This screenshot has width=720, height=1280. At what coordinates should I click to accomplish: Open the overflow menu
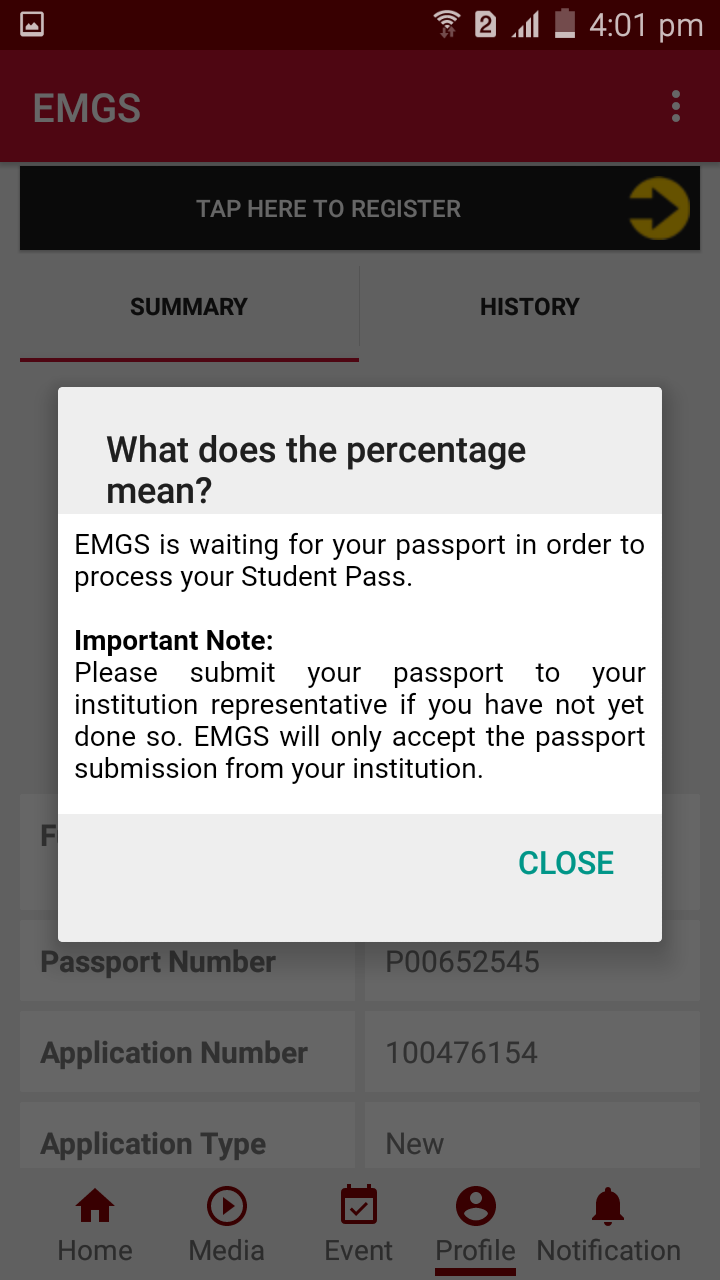click(676, 106)
